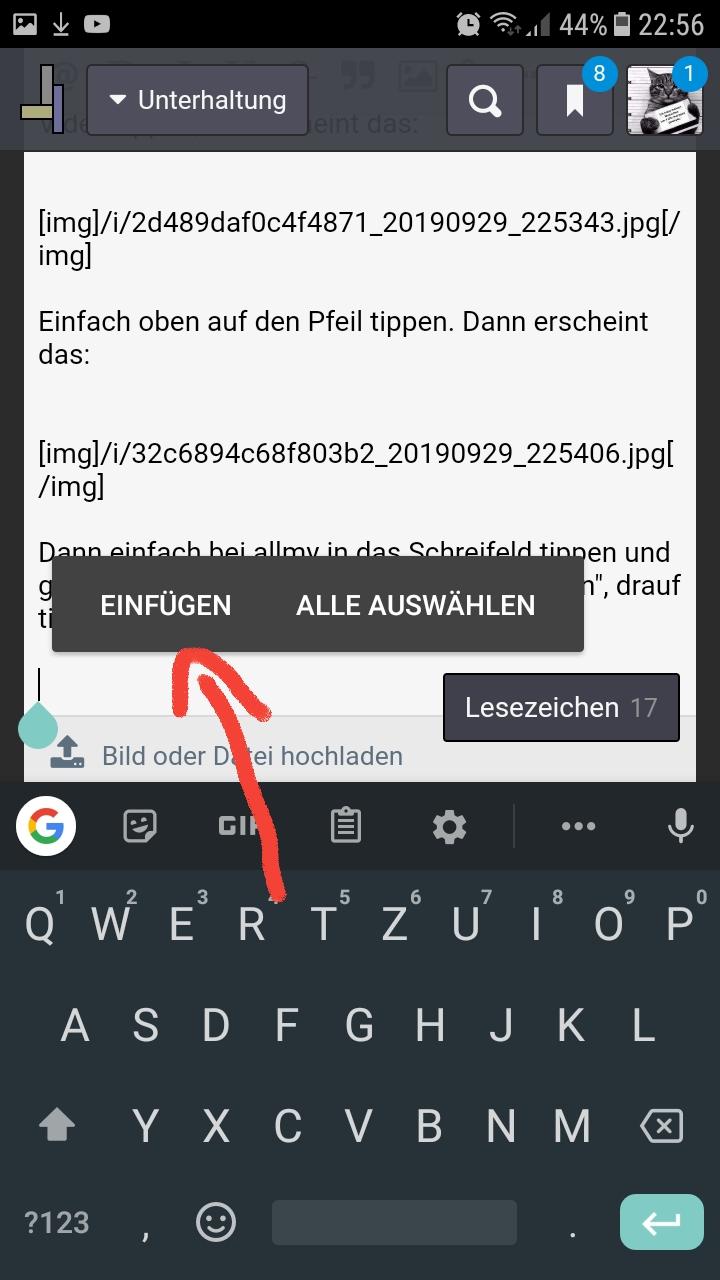Open the bookmarks icon with badge 8

574,100
